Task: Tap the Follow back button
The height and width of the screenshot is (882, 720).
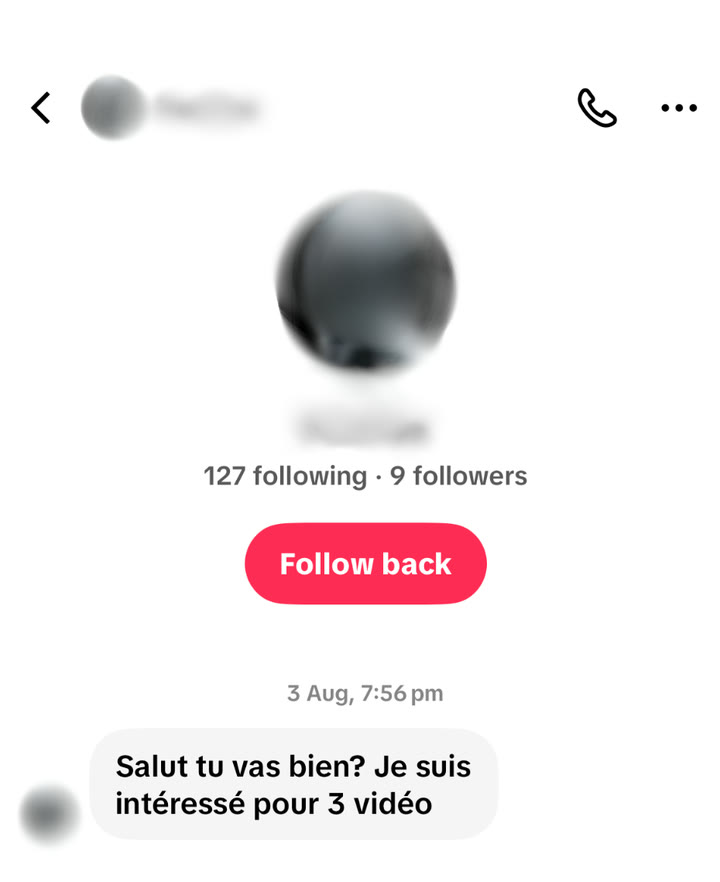Action: pyautogui.click(x=366, y=564)
